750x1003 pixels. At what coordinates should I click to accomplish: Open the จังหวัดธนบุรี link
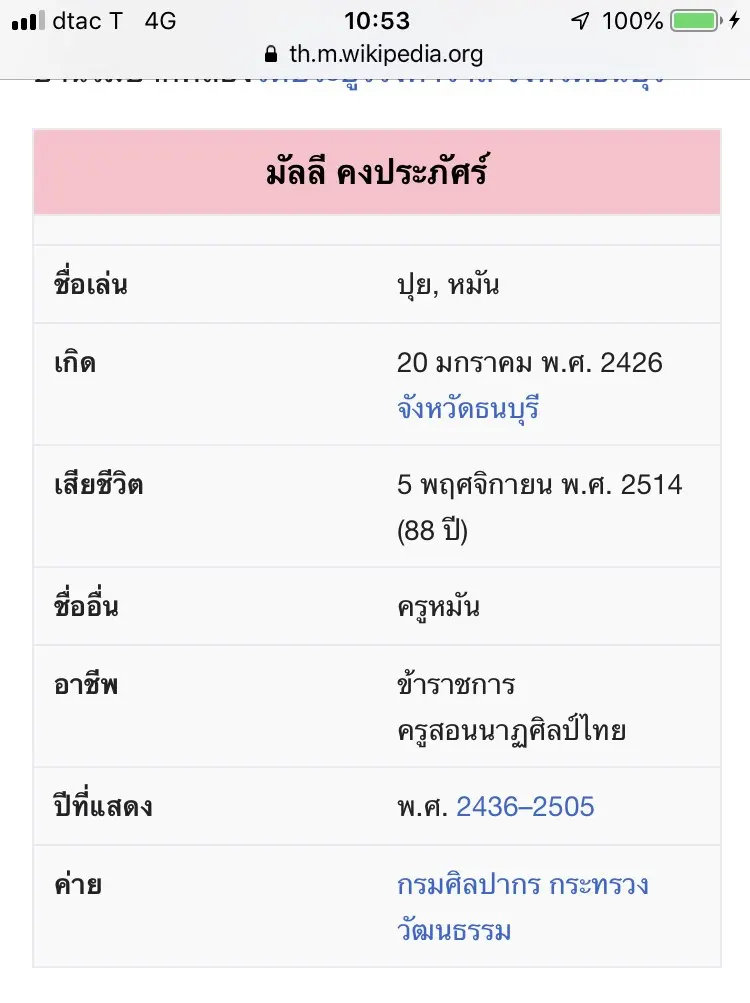pos(467,409)
